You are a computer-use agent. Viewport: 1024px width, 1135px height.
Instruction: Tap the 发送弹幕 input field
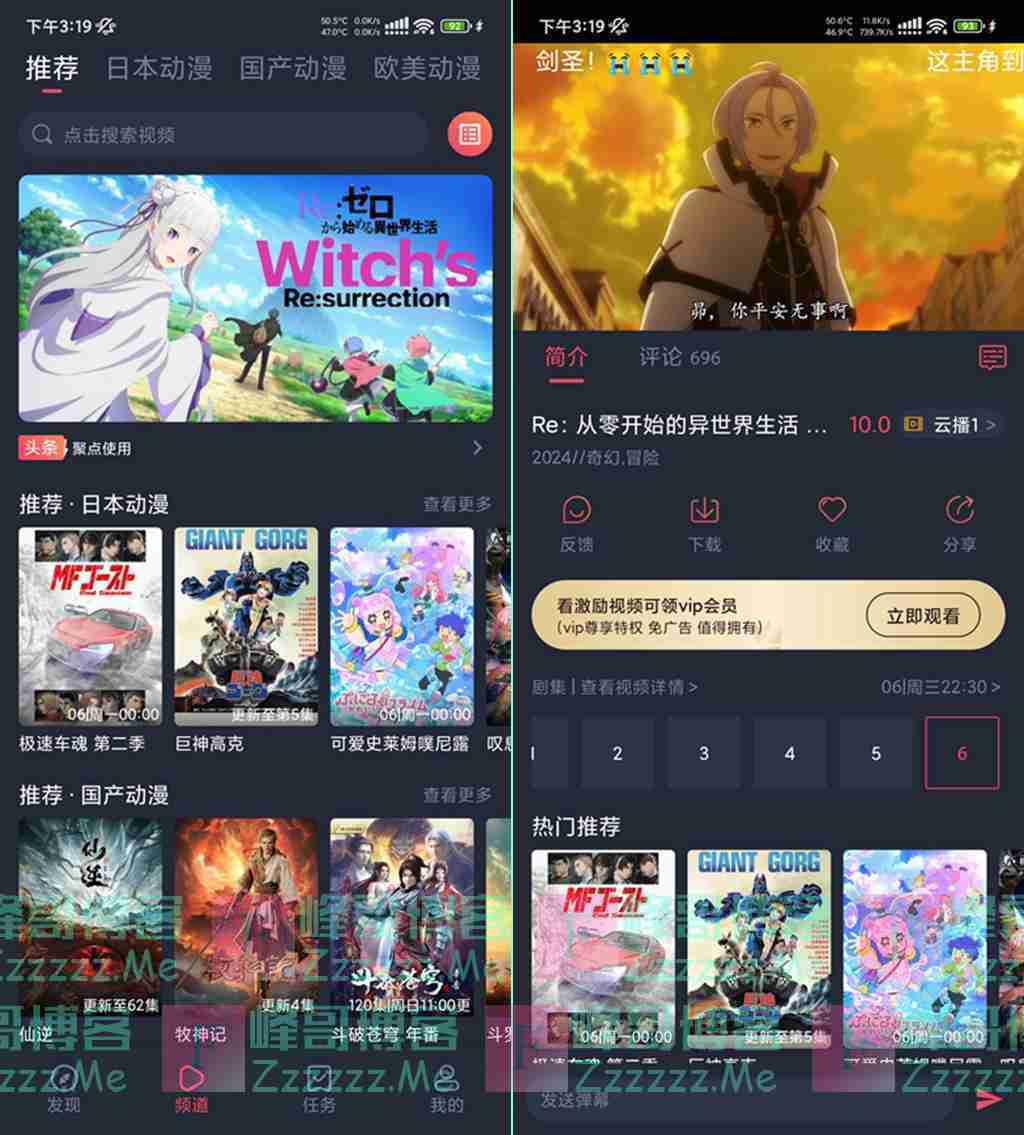(740, 1100)
